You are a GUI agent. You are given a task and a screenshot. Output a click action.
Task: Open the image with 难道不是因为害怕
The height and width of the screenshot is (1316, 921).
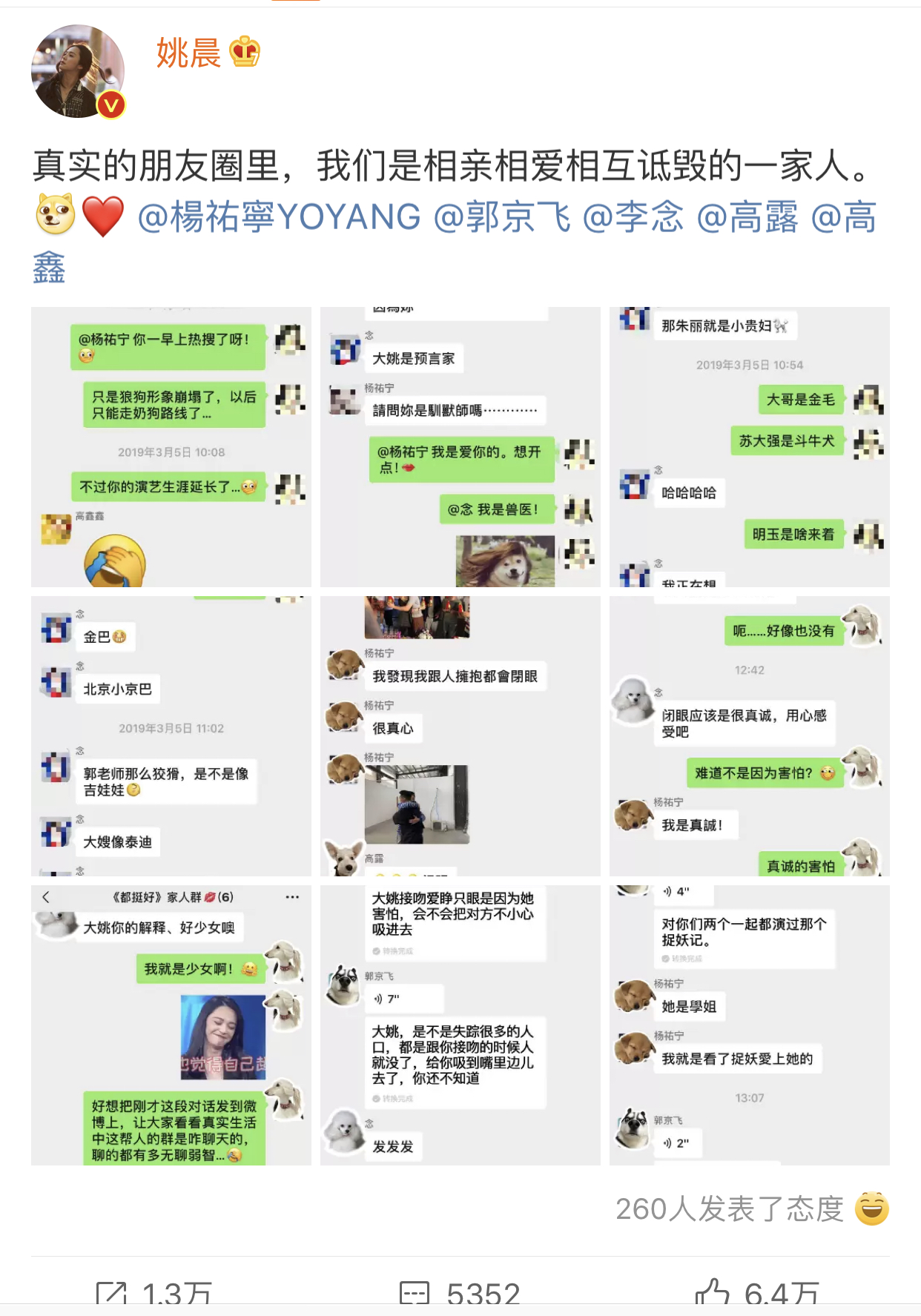click(x=750, y=736)
